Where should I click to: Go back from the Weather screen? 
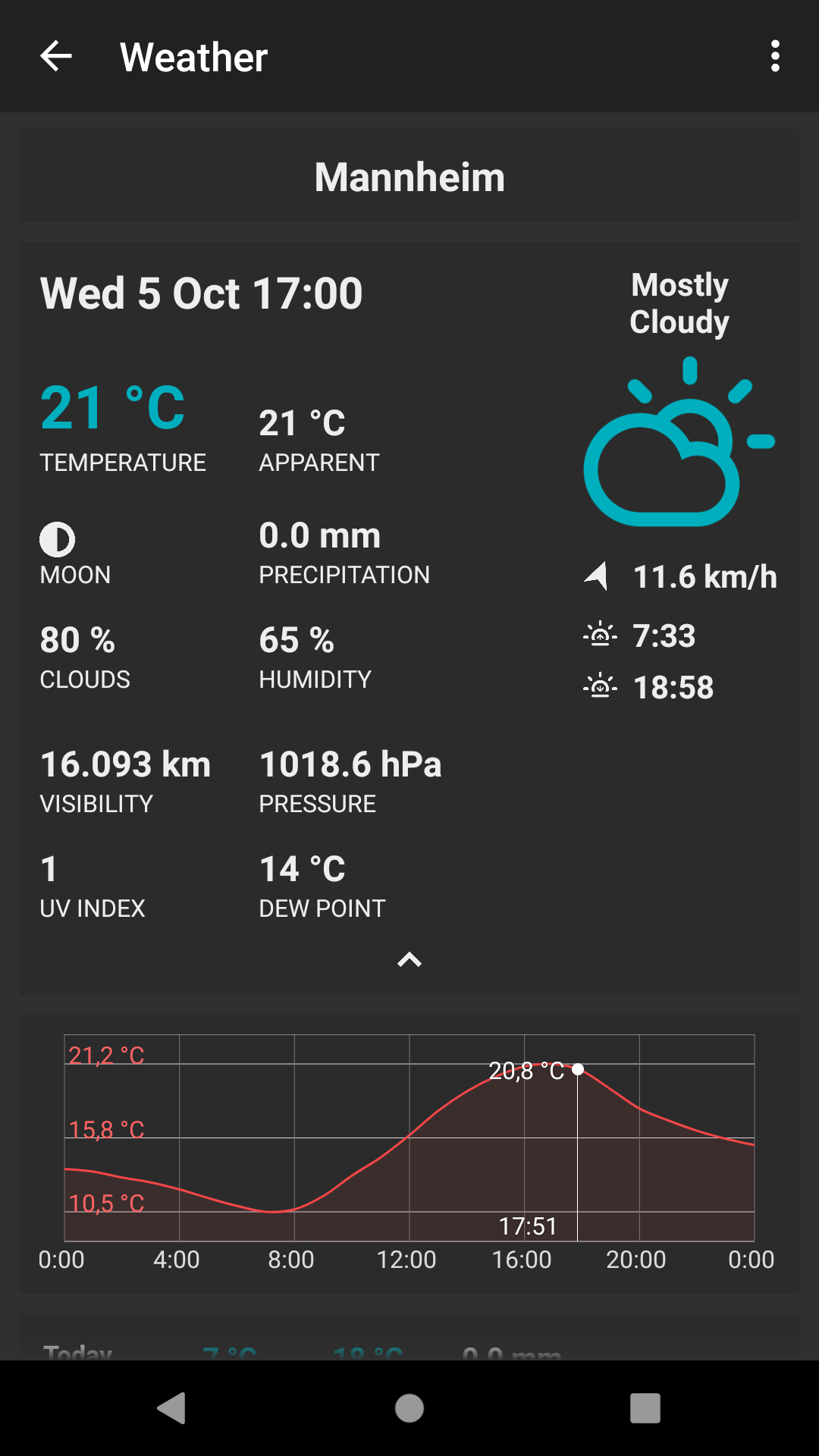[x=56, y=56]
